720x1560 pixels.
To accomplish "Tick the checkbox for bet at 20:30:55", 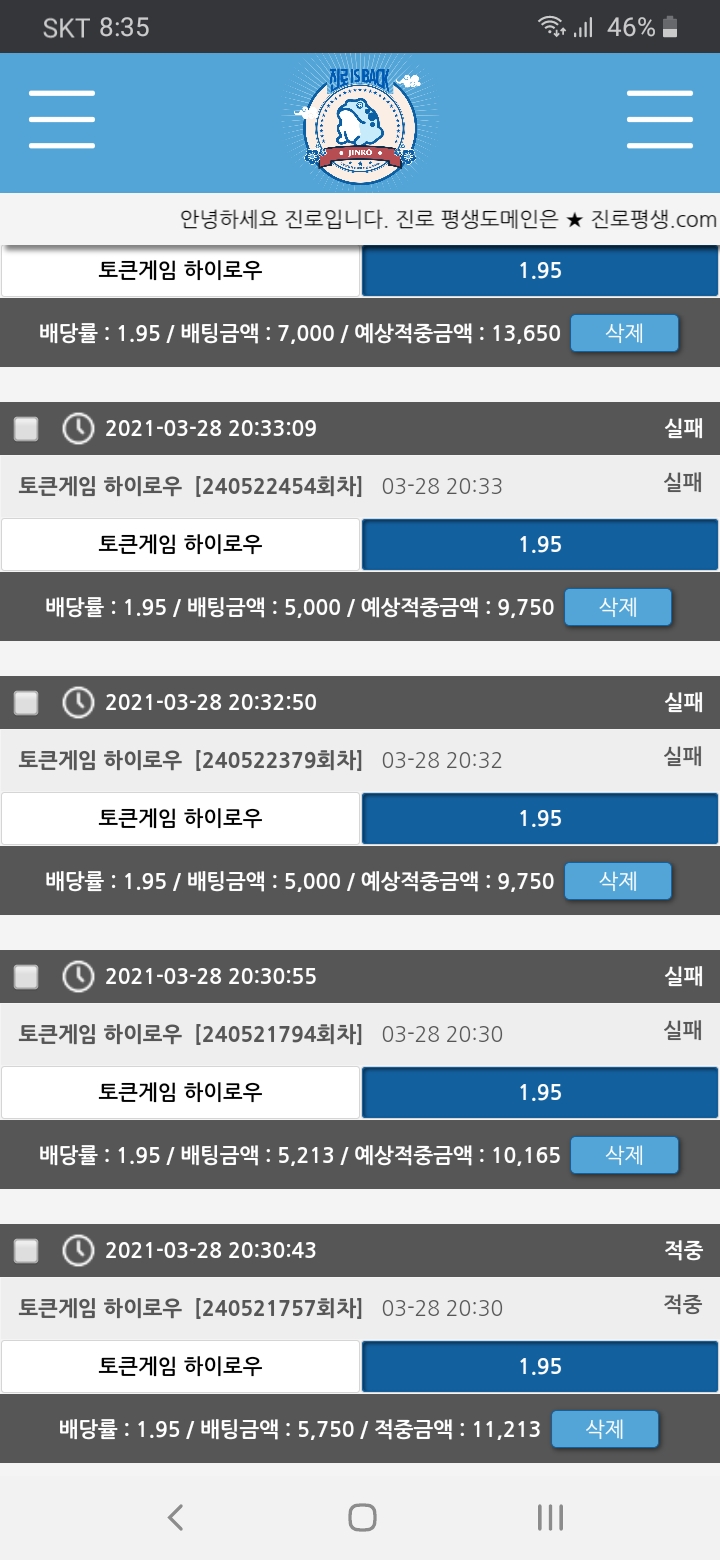I will pyautogui.click(x=26, y=977).
